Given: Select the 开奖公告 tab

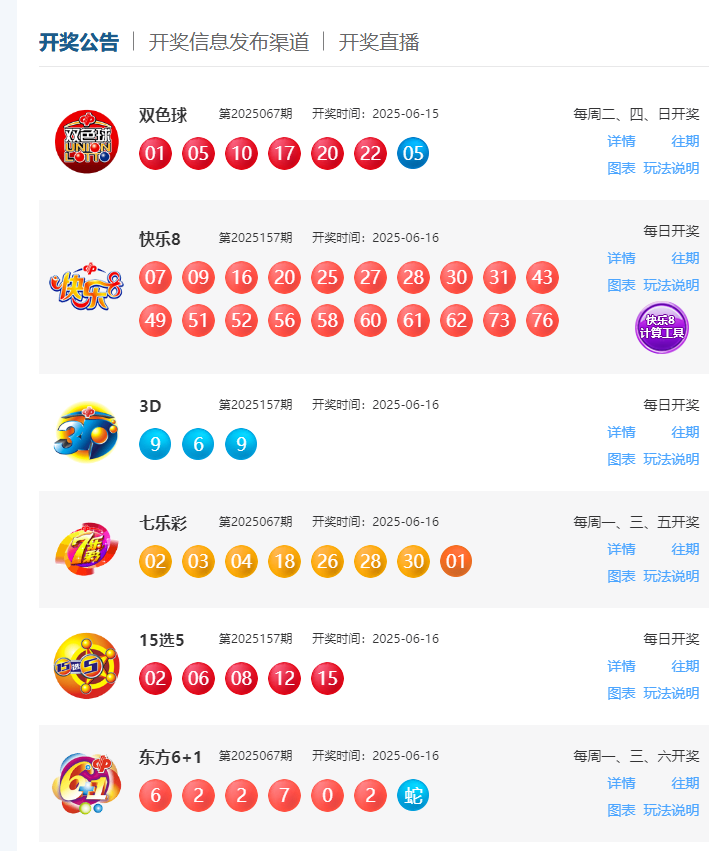Looking at the screenshot, I should (x=79, y=42).
